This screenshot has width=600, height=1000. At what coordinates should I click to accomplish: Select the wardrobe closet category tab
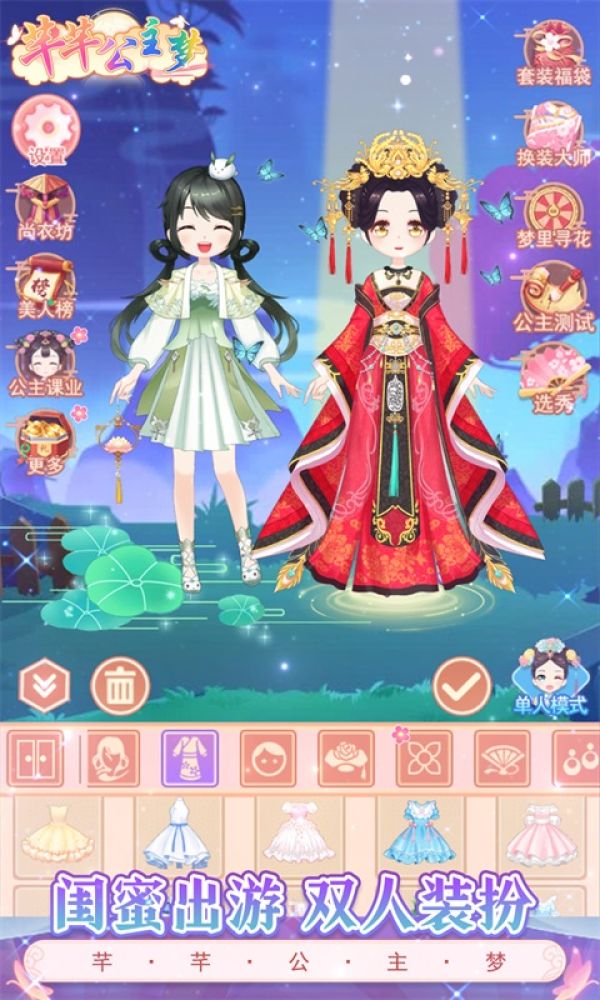[34, 759]
